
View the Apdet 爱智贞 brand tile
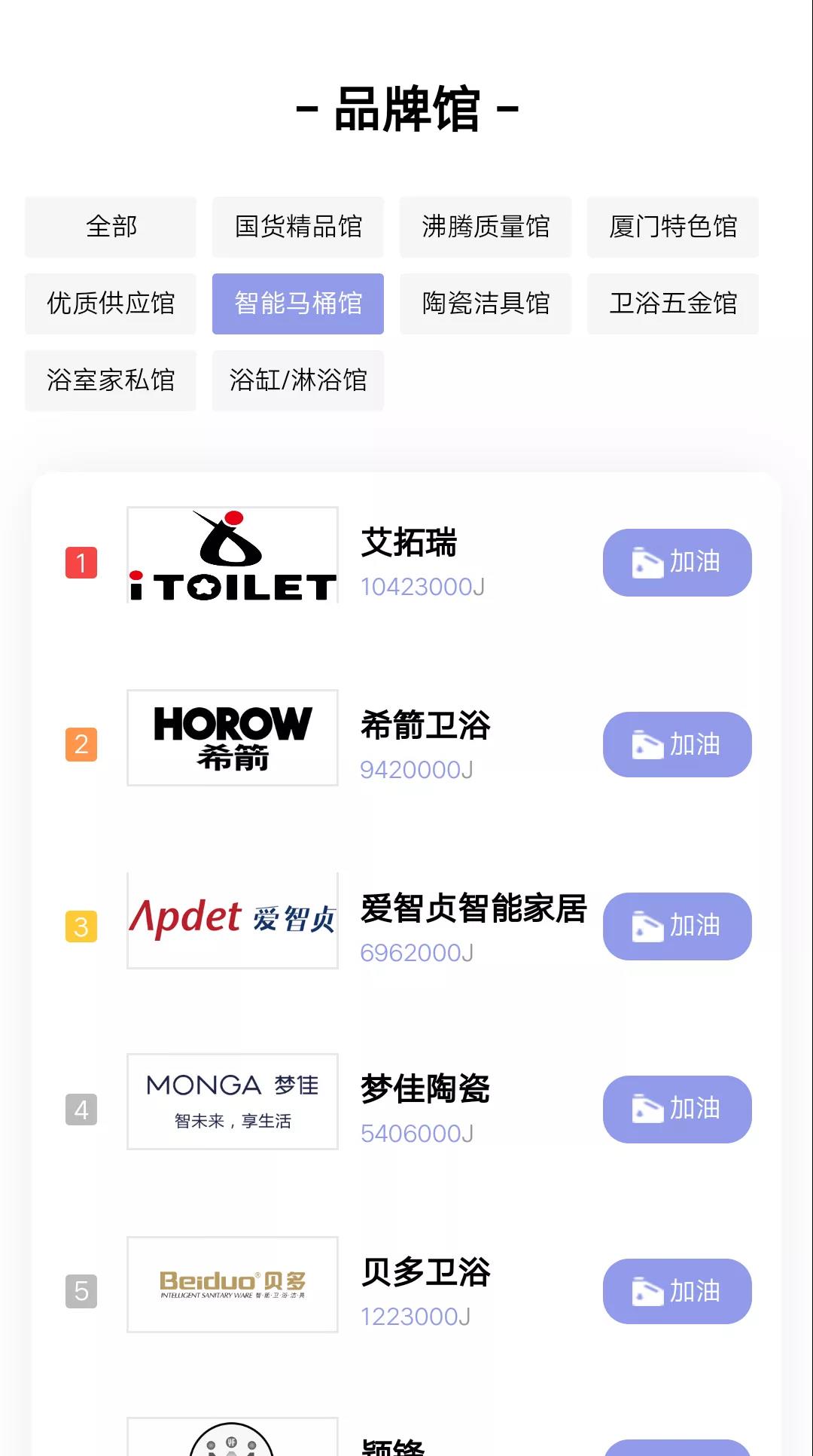pyautogui.click(x=233, y=920)
